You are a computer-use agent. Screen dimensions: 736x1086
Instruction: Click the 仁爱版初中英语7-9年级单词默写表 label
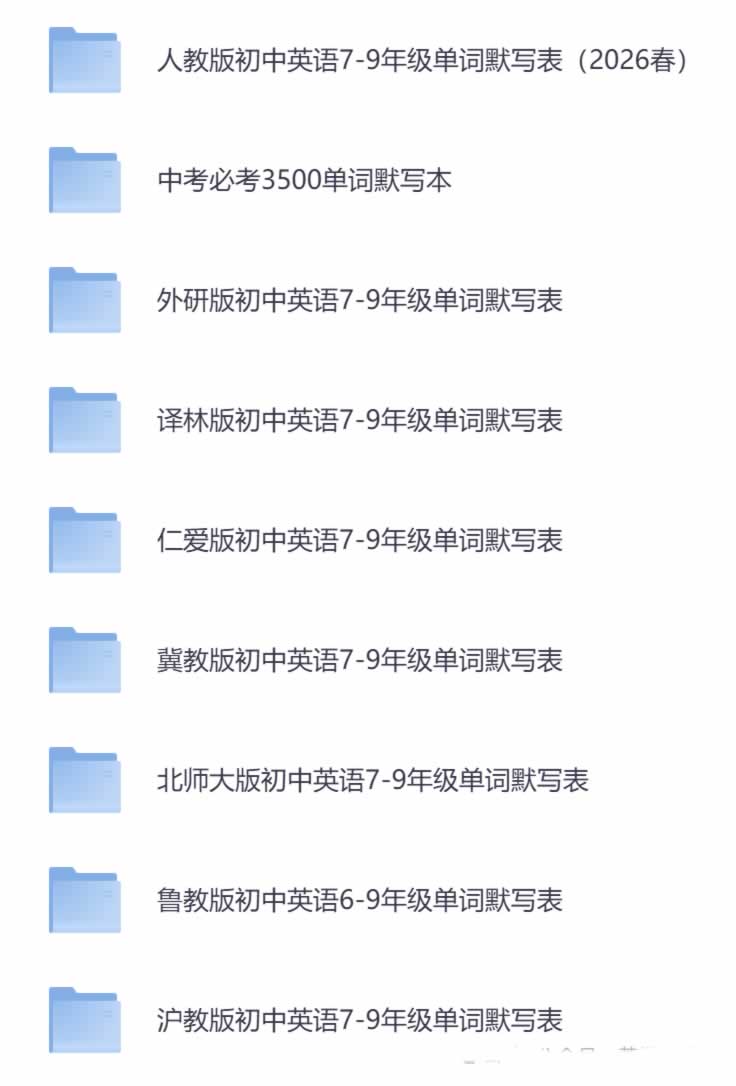(360, 540)
